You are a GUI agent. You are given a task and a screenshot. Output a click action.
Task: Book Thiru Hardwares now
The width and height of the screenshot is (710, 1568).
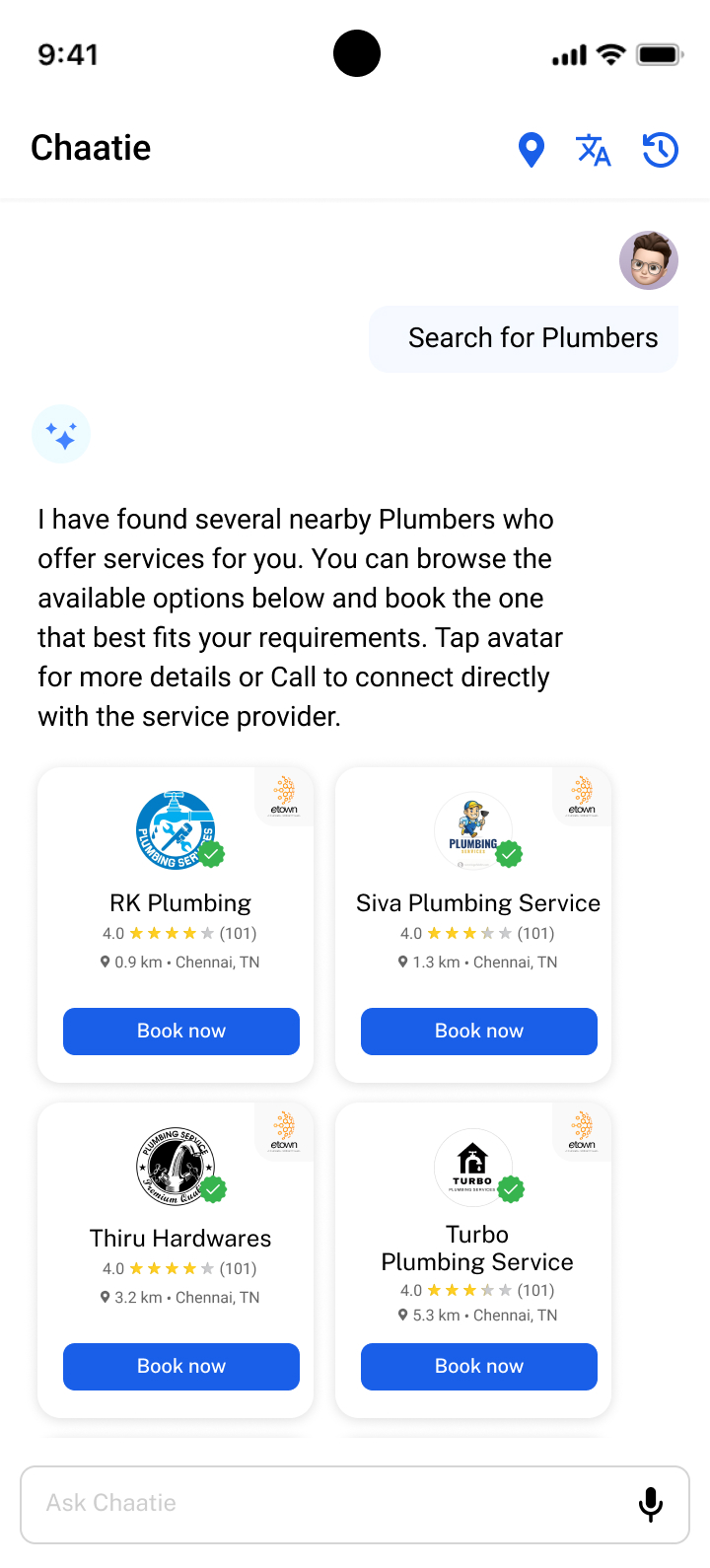[181, 1367]
